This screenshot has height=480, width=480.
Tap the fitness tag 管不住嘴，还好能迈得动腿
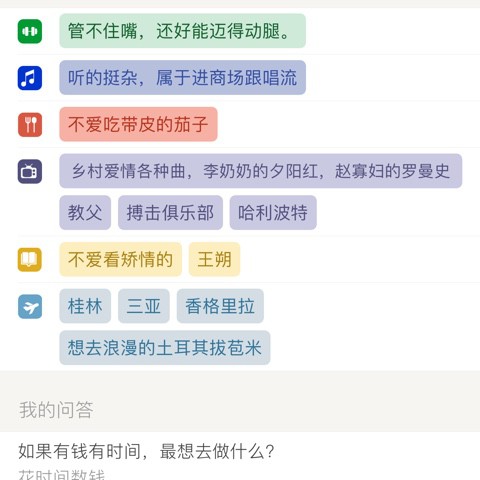tap(182, 31)
